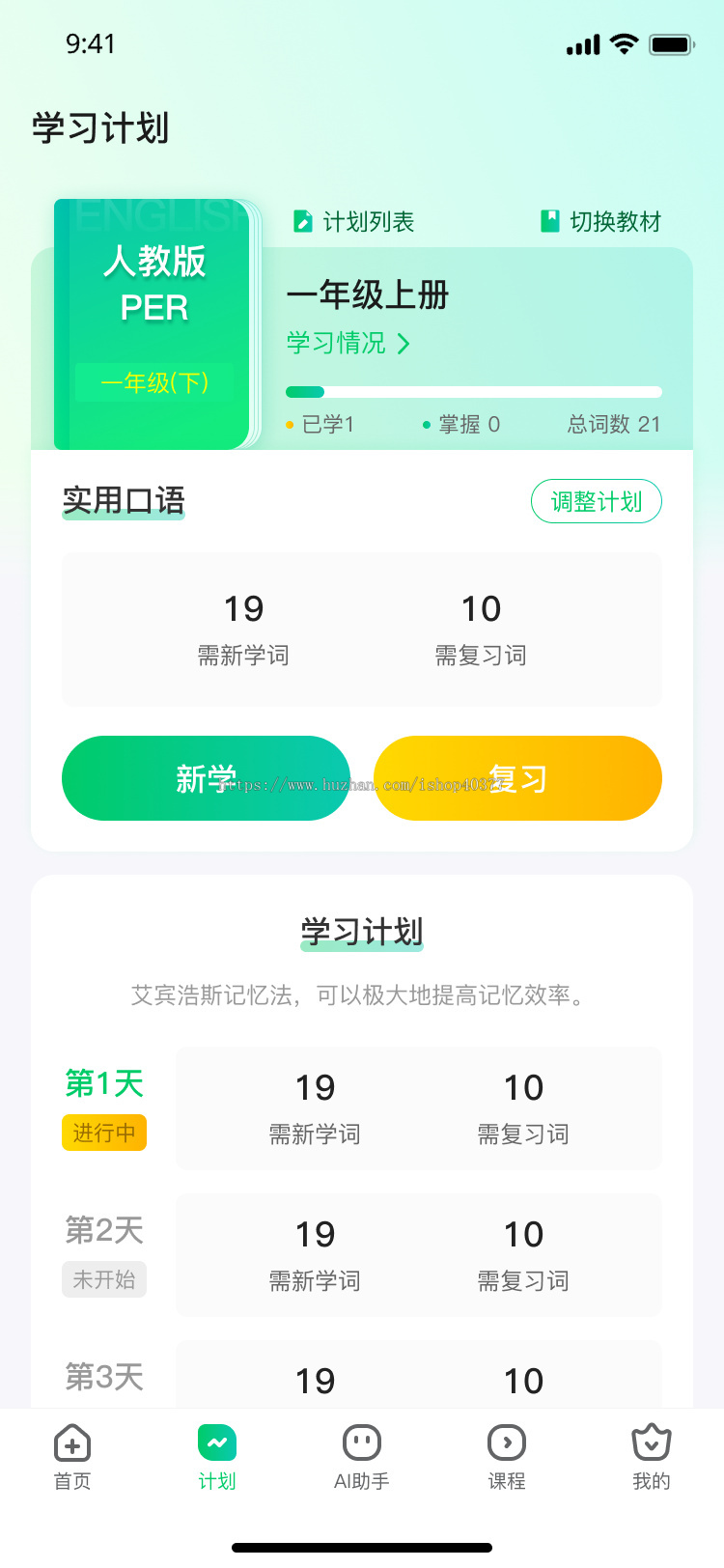Toggle the 进行中 in-progress status badge
724x1568 pixels.
(103, 1132)
